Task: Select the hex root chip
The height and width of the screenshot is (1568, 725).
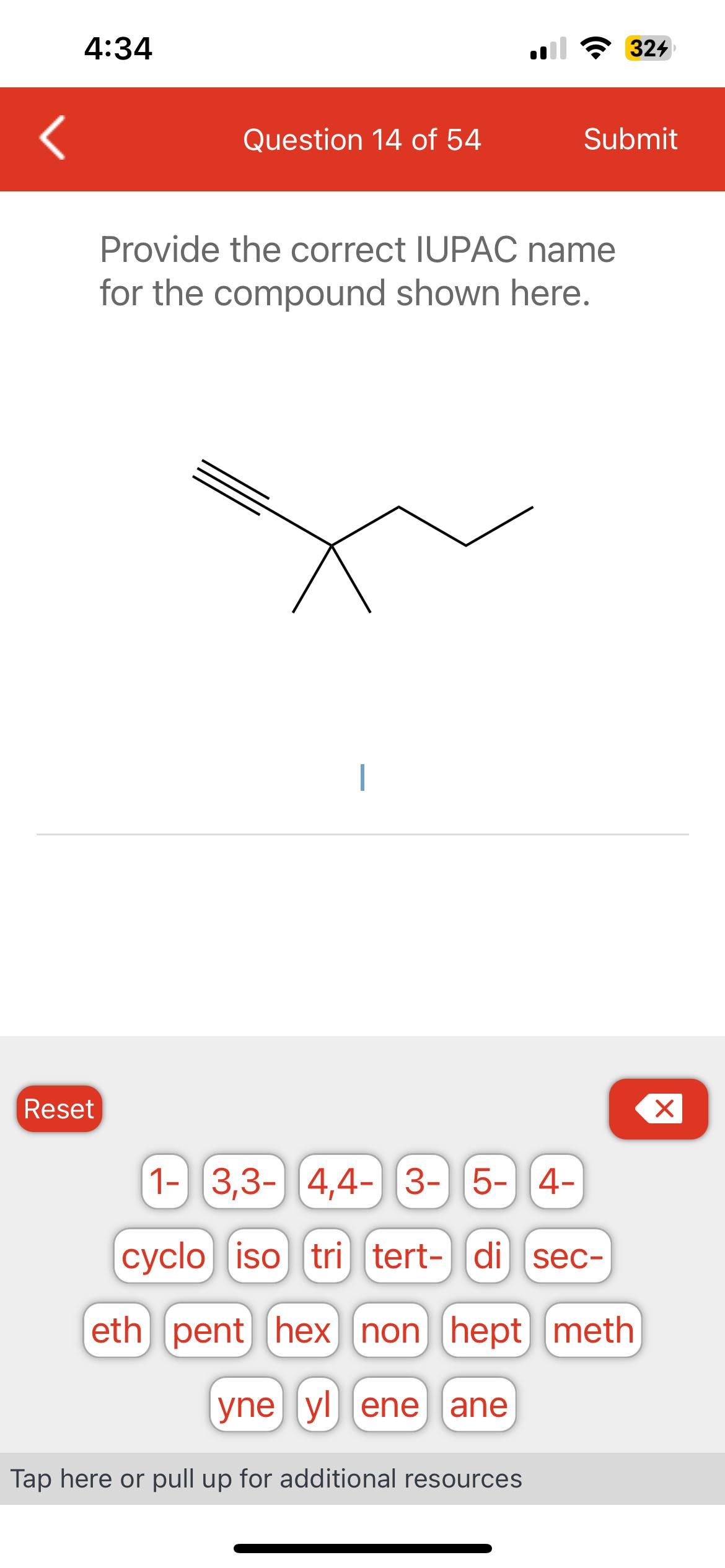Action: [x=303, y=1330]
